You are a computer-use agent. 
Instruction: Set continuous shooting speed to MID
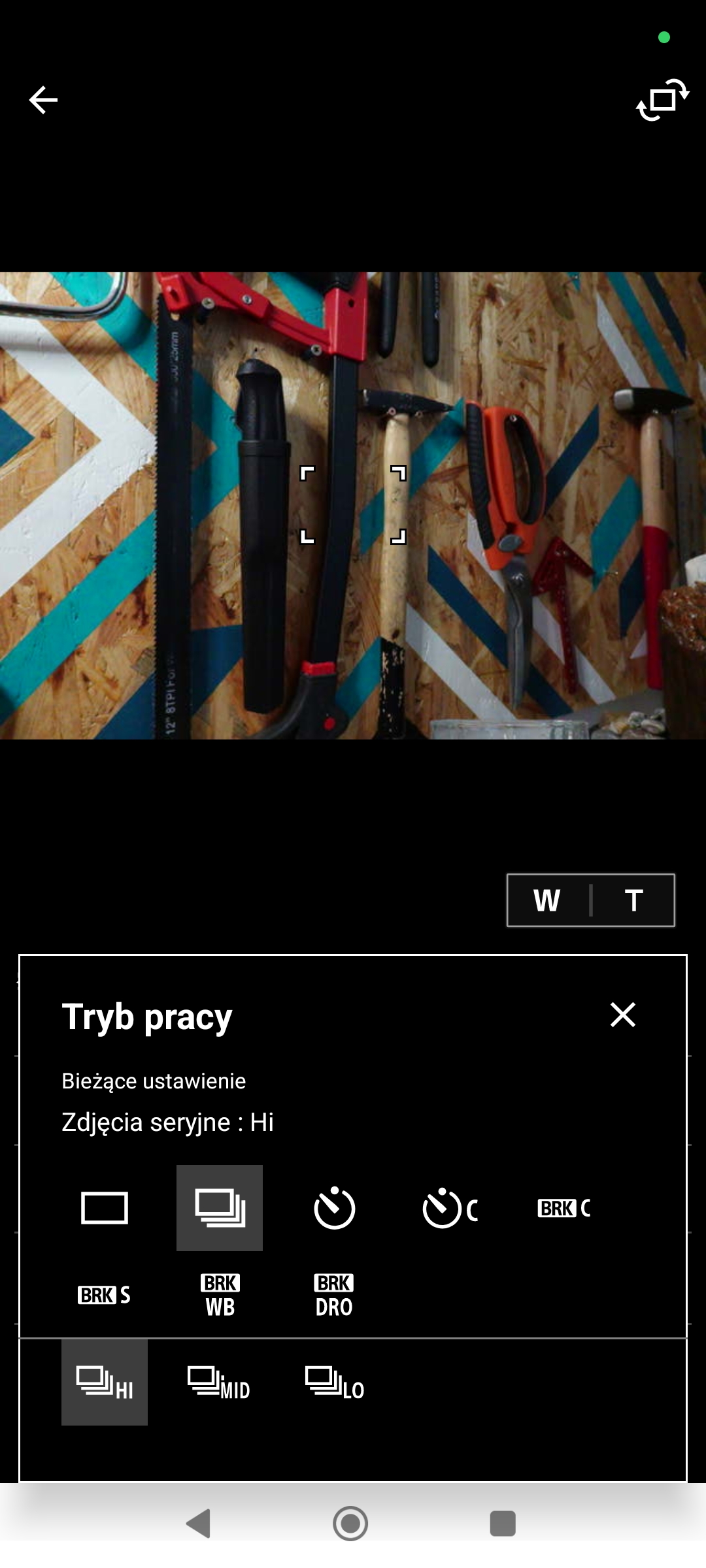point(219,1382)
